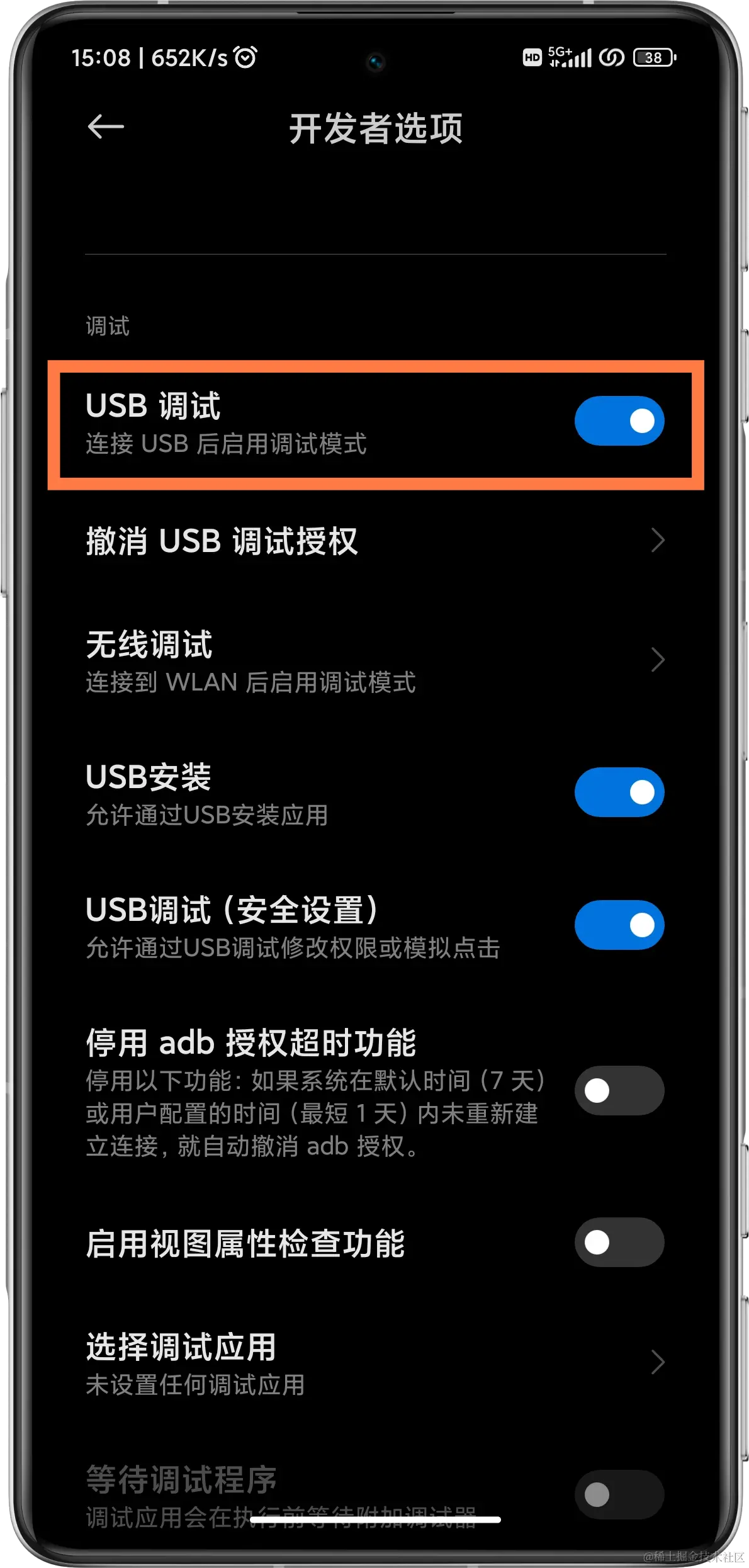Disable the USB安装 toggle
The width and height of the screenshot is (749, 1568).
point(619,792)
